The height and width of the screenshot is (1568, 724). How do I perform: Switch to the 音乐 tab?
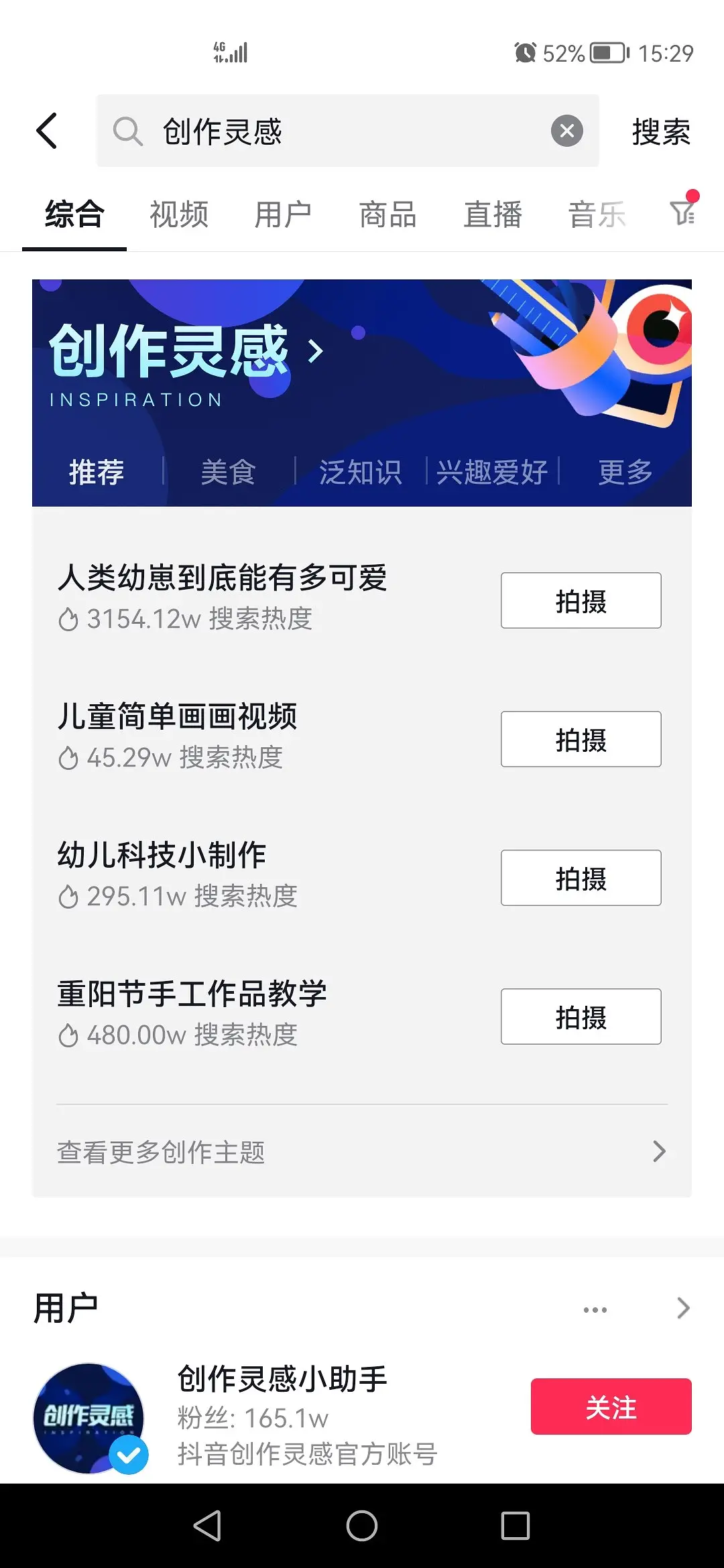pos(597,215)
